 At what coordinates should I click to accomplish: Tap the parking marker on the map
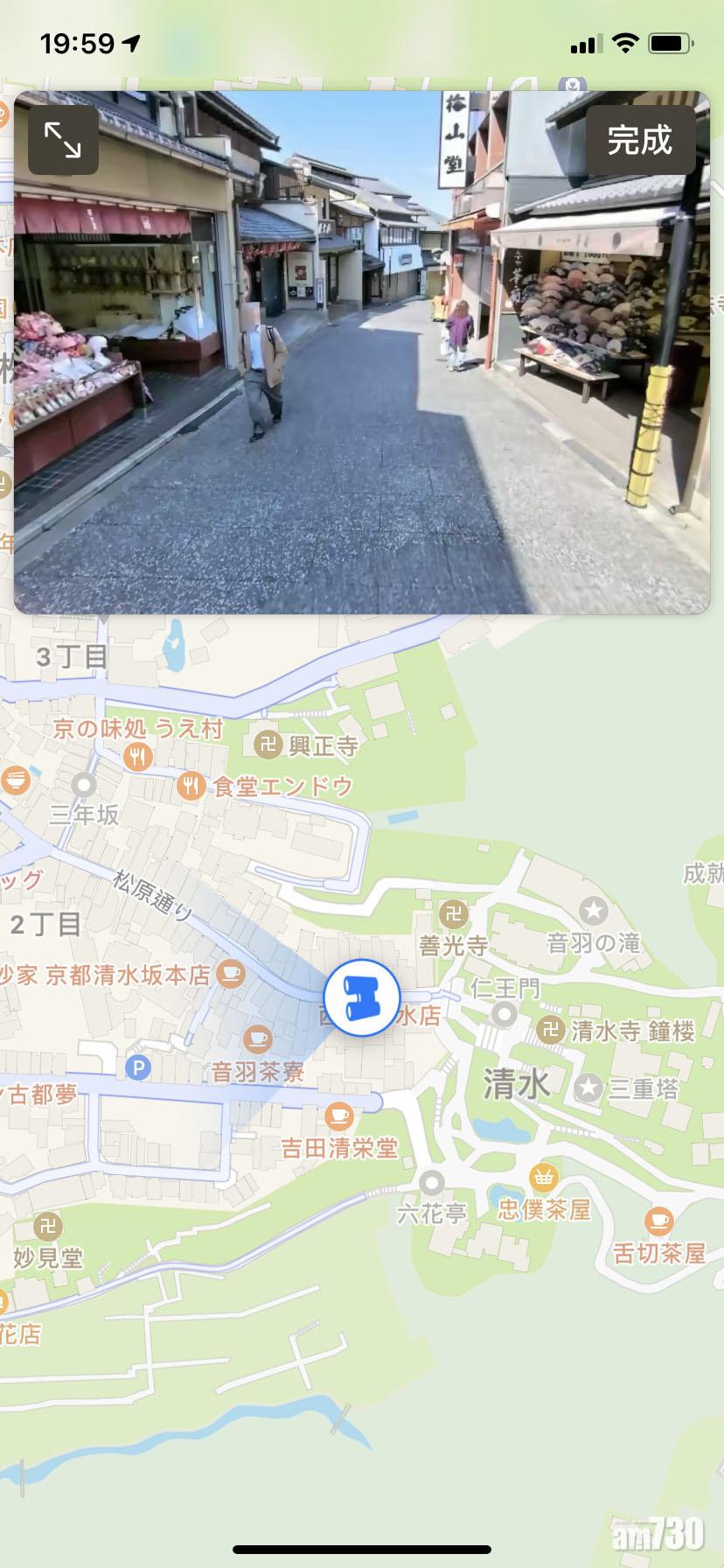[x=138, y=1067]
